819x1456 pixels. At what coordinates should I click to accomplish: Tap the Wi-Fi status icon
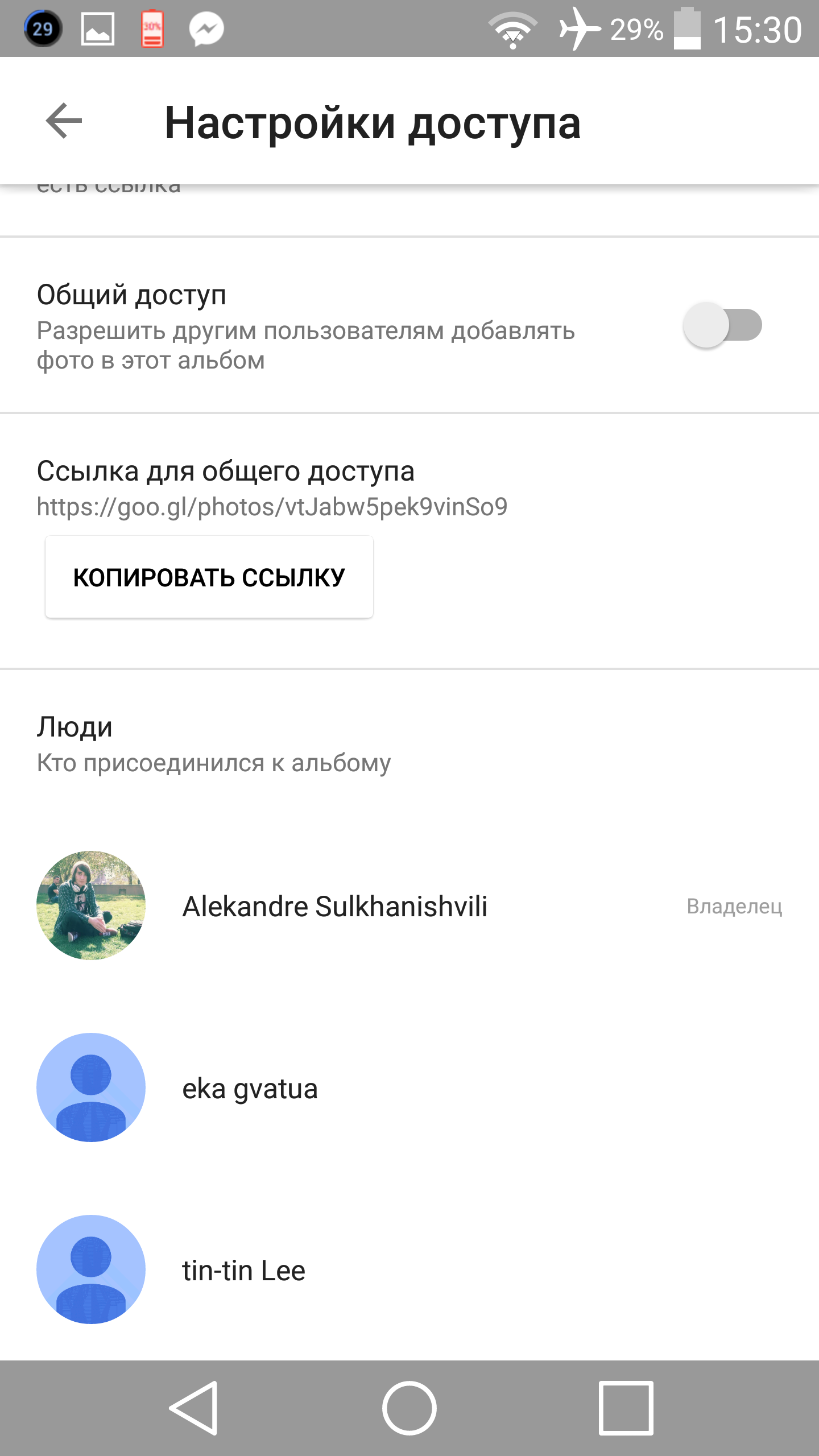click(512, 27)
